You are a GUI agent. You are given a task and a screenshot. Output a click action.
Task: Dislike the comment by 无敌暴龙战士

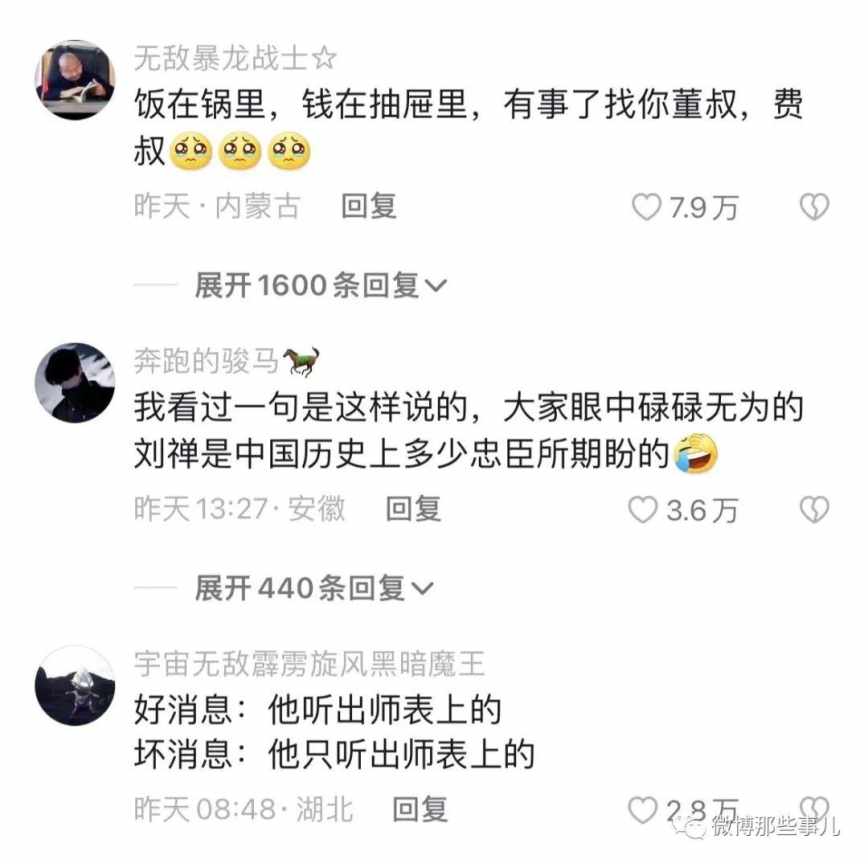pyautogui.click(x=815, y=207)
